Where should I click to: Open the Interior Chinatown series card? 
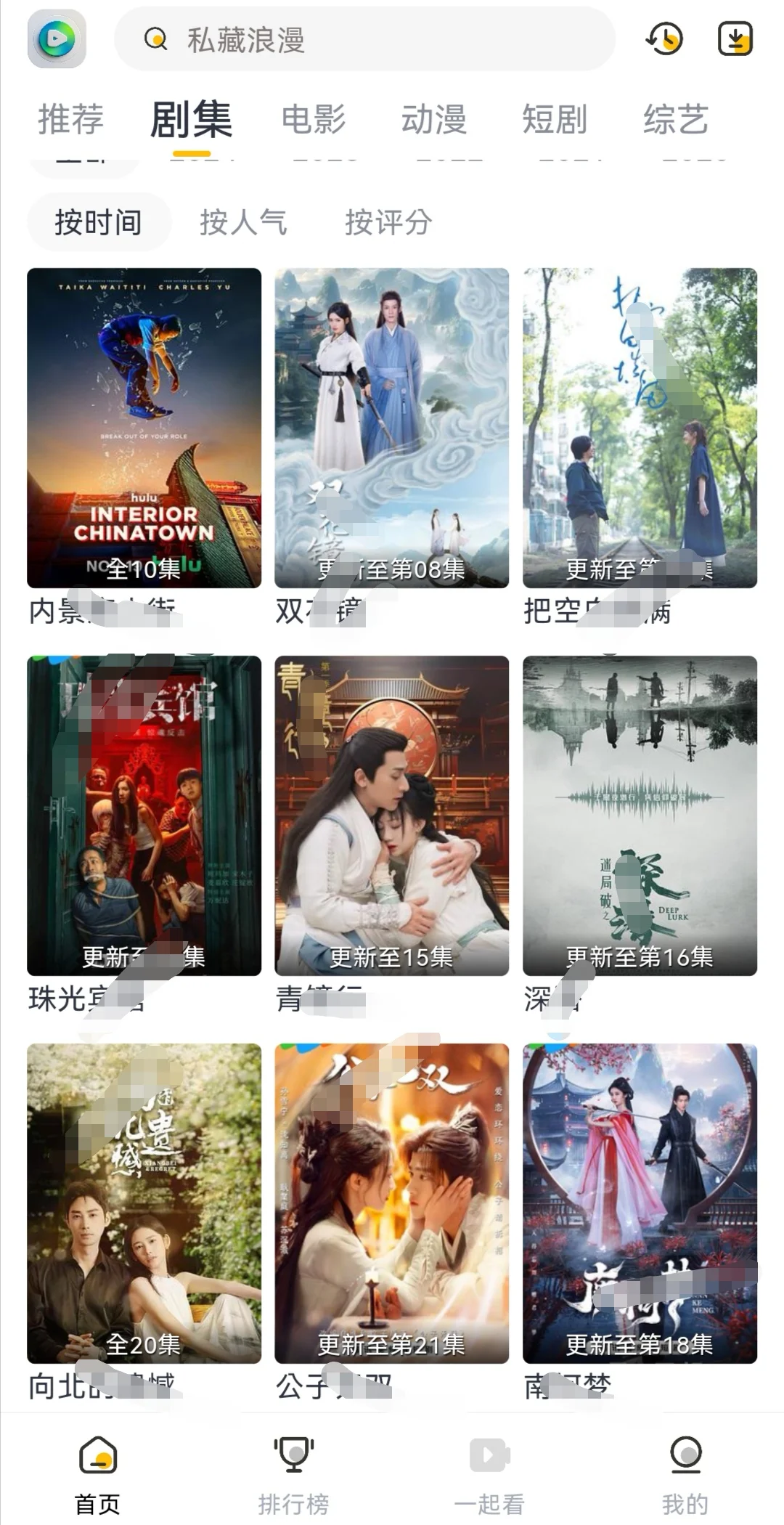[x=144, y=428]
